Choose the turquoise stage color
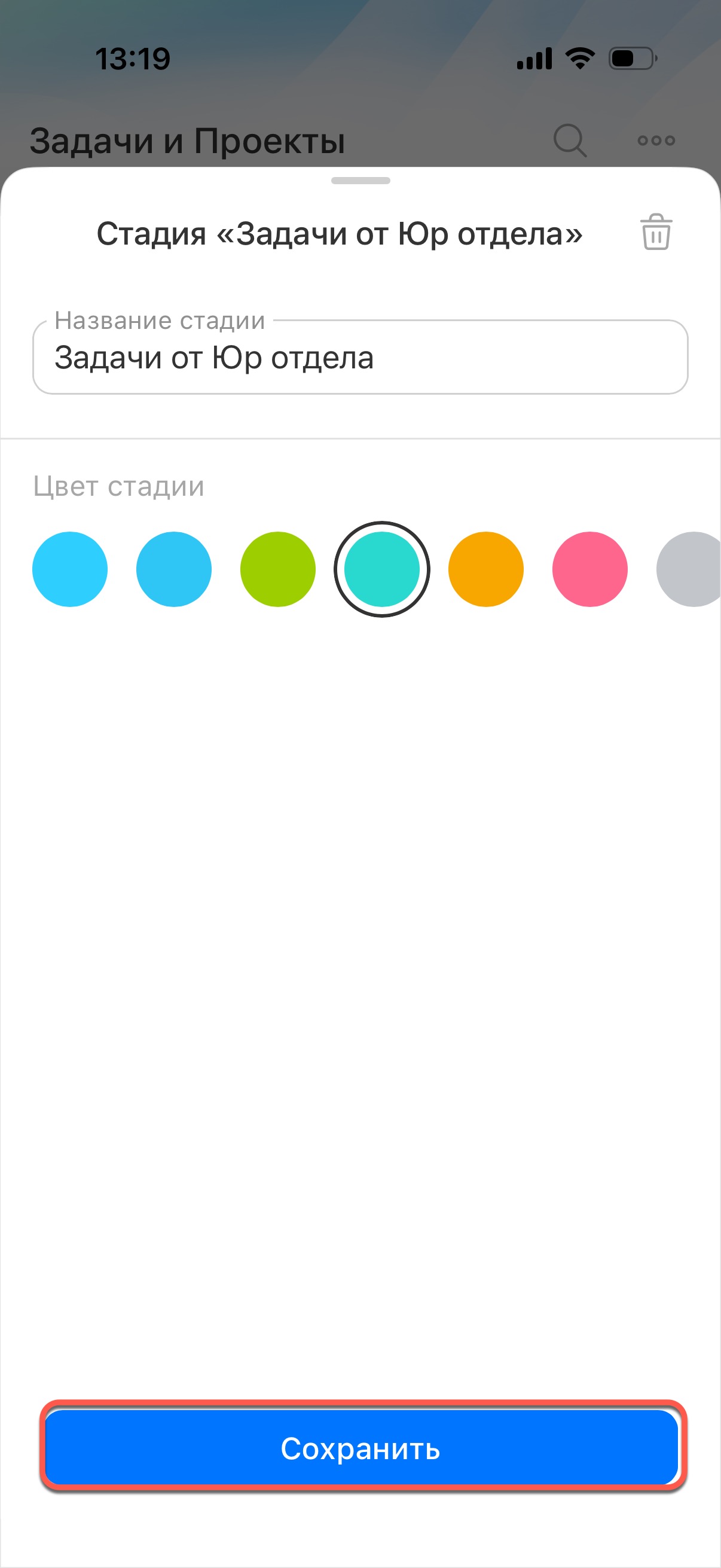Viewport: 721px width, 1568px height. [382, 569]
